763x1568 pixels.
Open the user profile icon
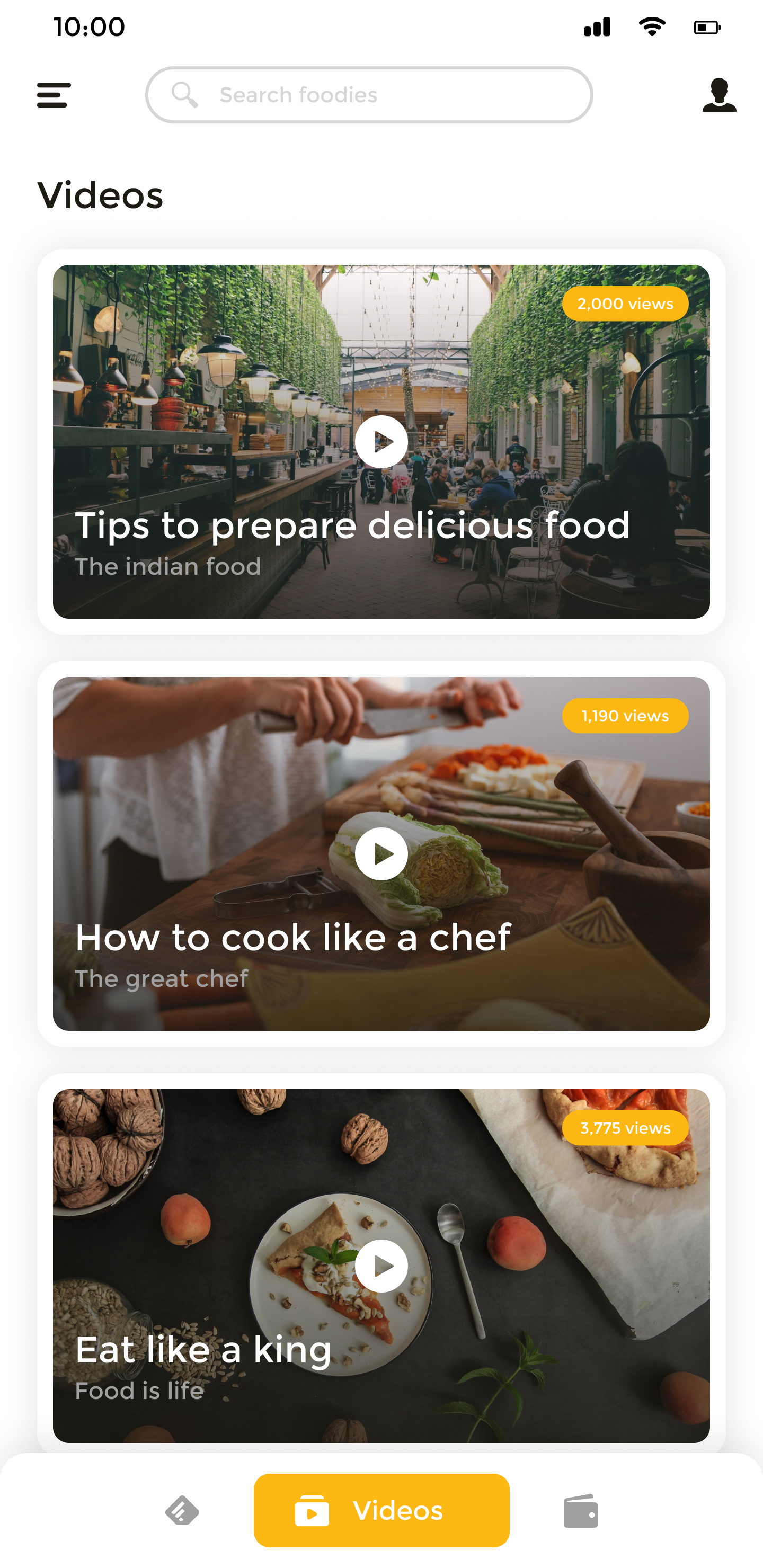718,95
